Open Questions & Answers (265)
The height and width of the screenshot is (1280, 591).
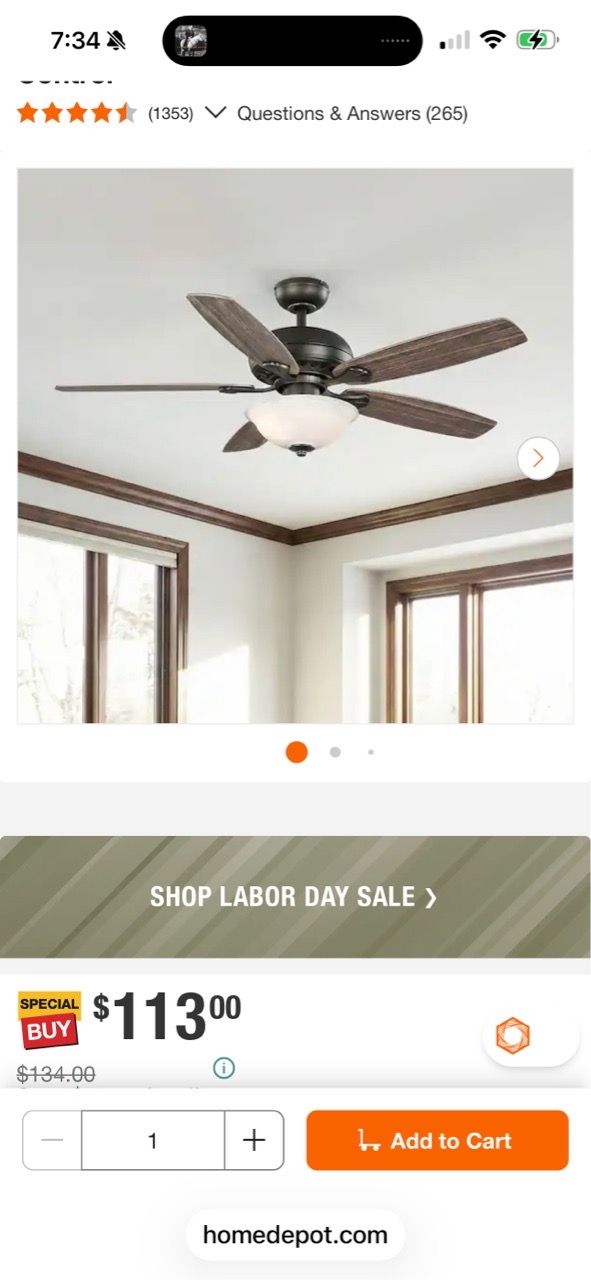(352, 113)
